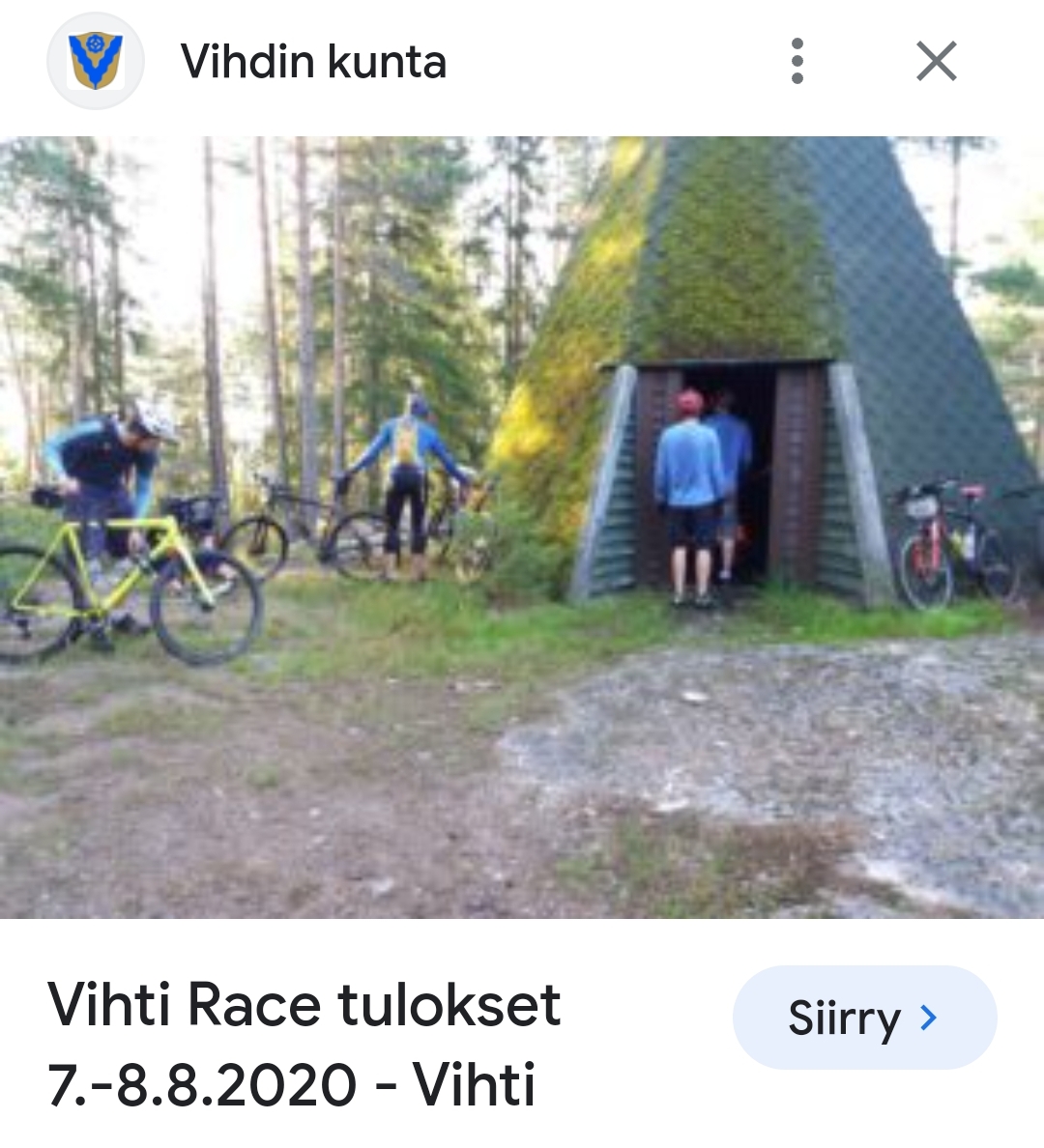
Task: Tap the Siirry button to visit page
Action: click(864, 1018)
